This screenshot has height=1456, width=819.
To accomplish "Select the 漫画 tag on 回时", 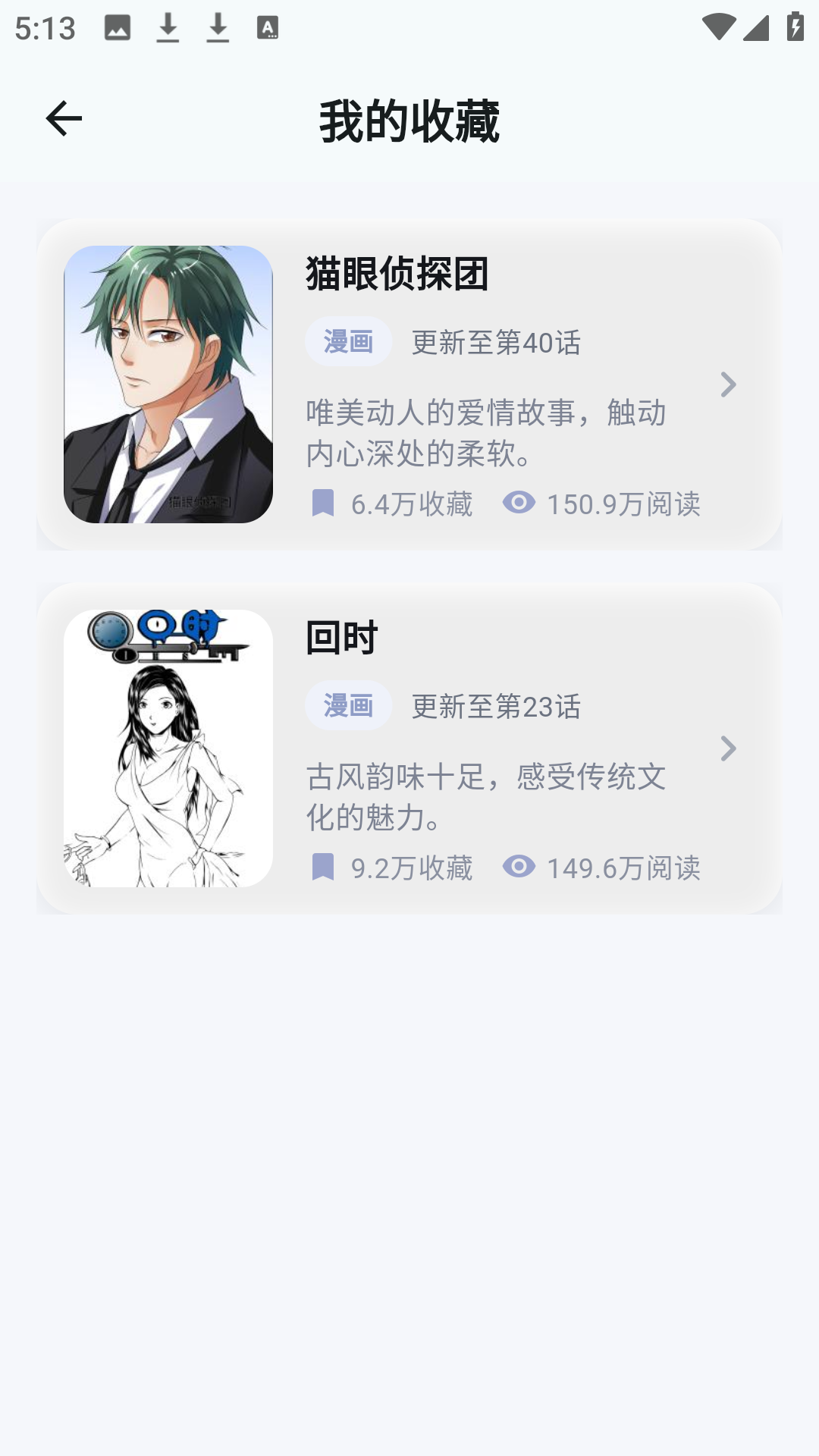I will coord(349,707).
